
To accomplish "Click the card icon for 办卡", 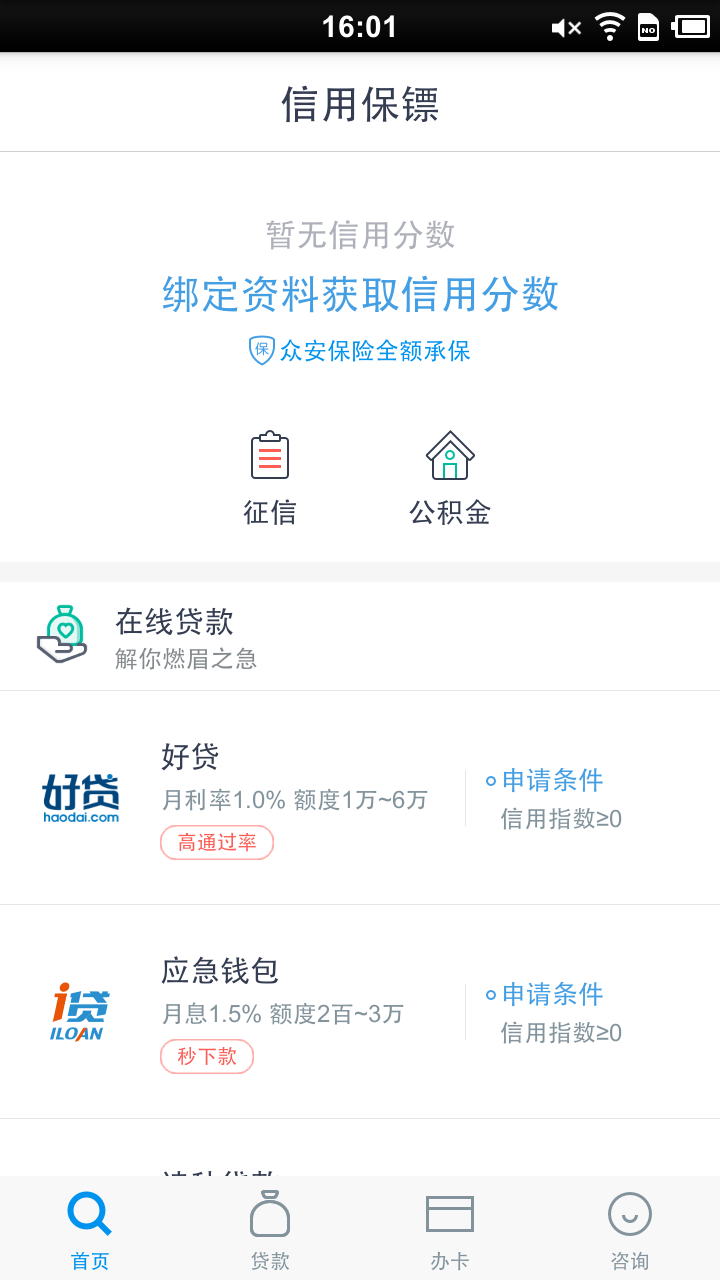I will point(449,1213).
